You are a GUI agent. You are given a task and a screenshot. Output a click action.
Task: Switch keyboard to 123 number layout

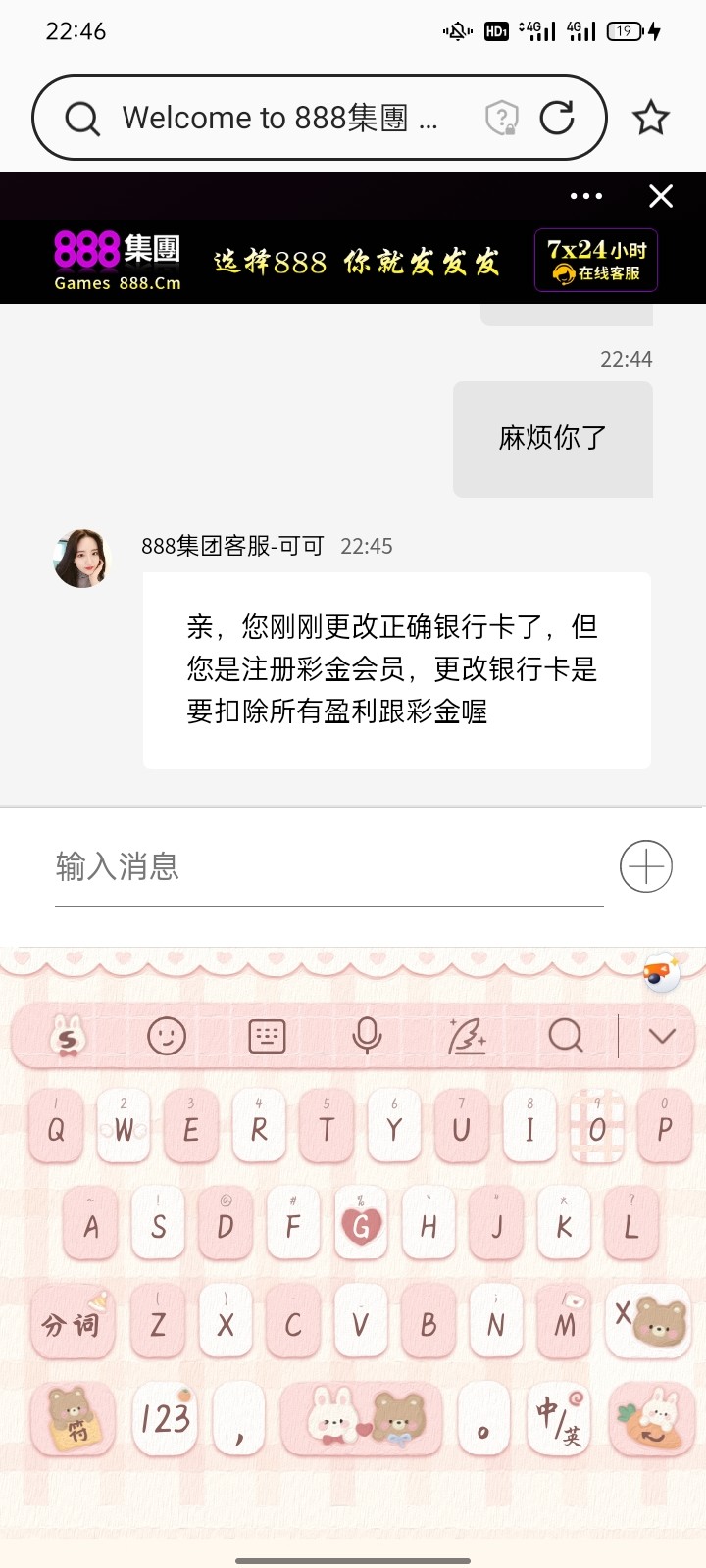point(165,1418)
